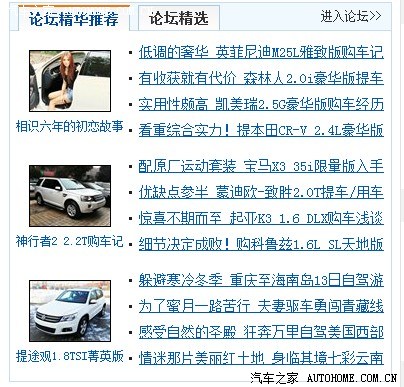The image size is (404, 387).
Task: Switch to the 论坛精选 tab
Action: click(179, 18)
